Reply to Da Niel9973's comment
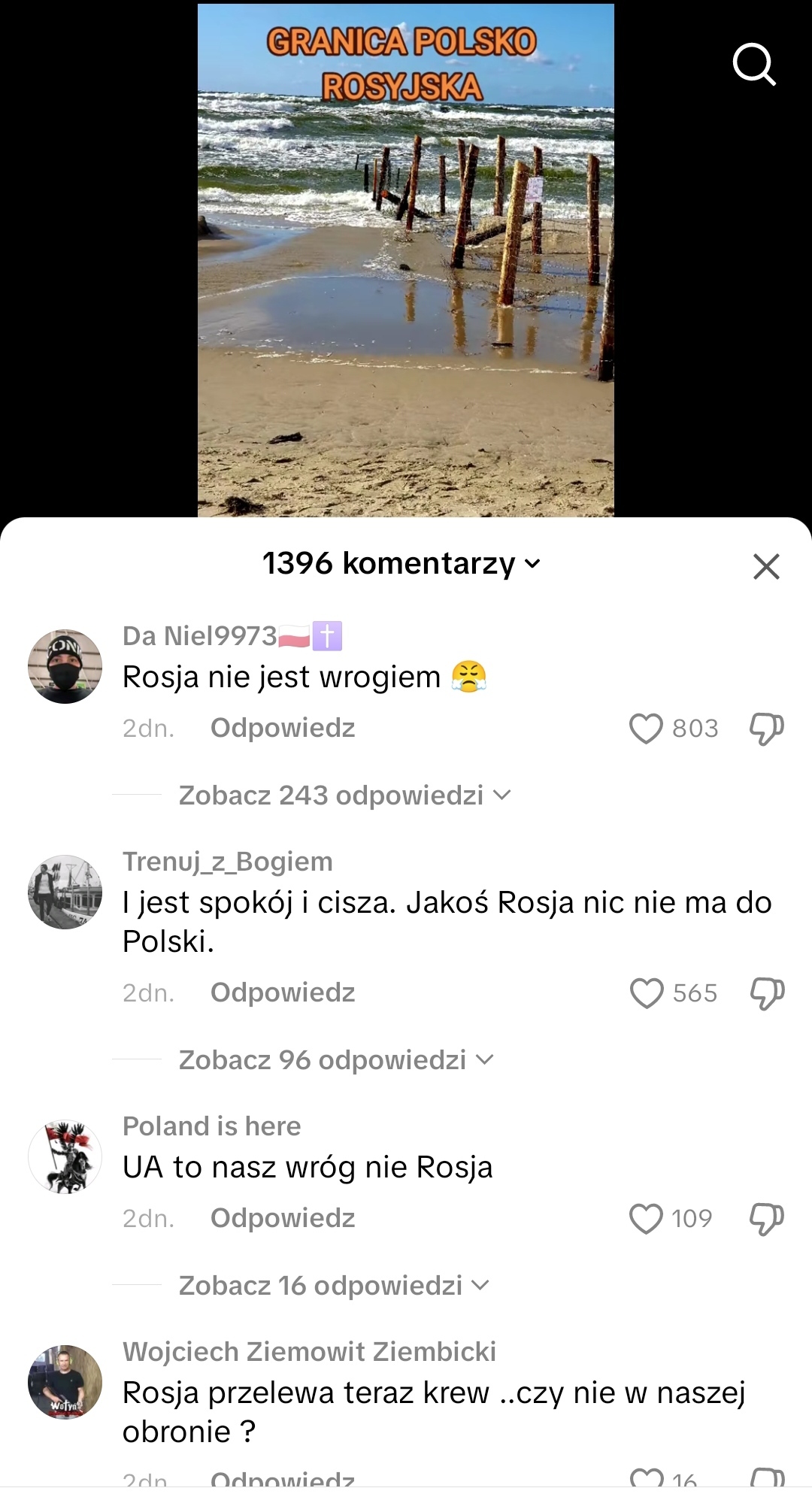Screen dimensions: 812x1494 pyautogui.click(x=283, y=728)
